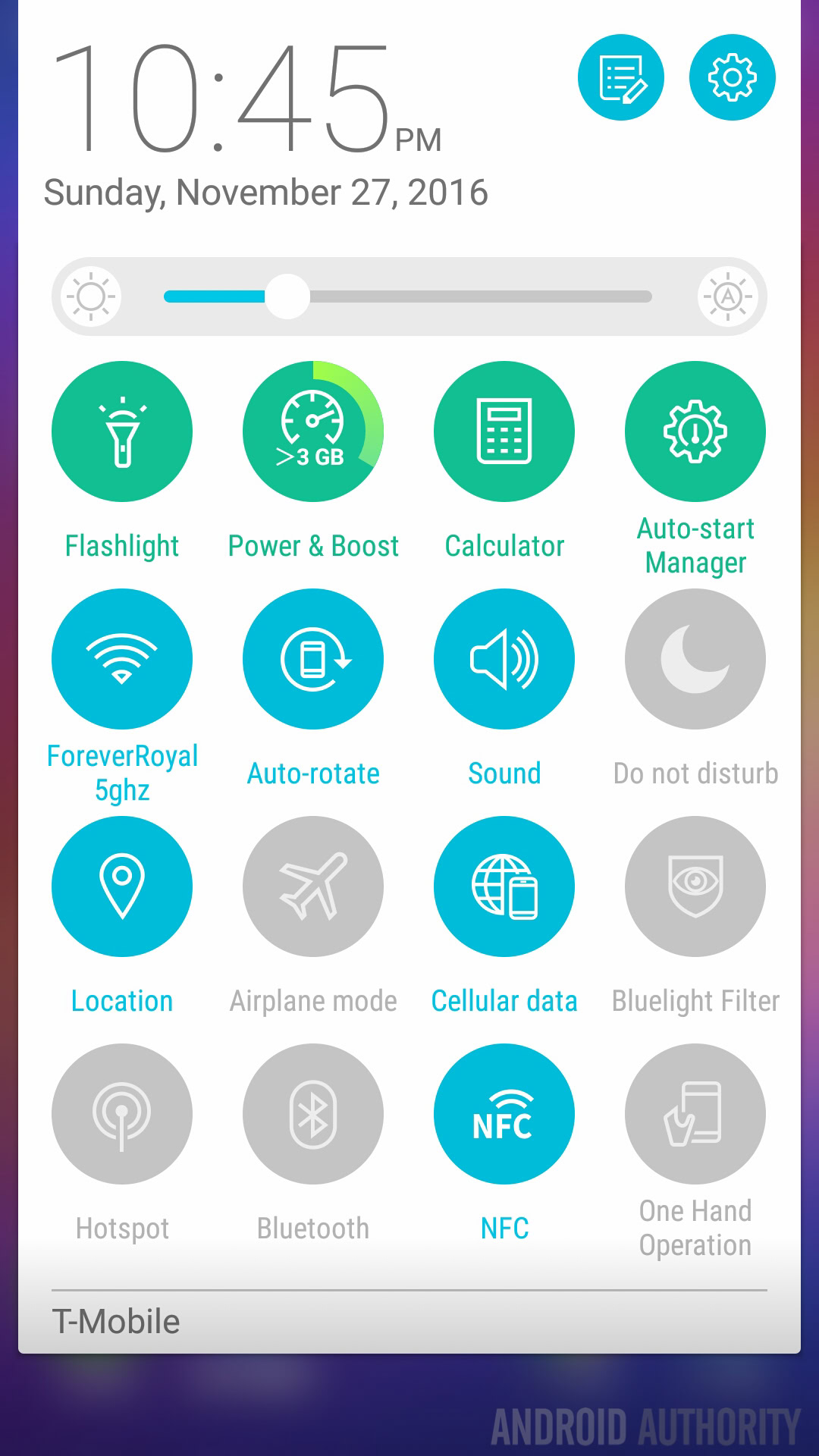Turn off Location
This screenshot has width=819, height=1456.
(122, 886)
